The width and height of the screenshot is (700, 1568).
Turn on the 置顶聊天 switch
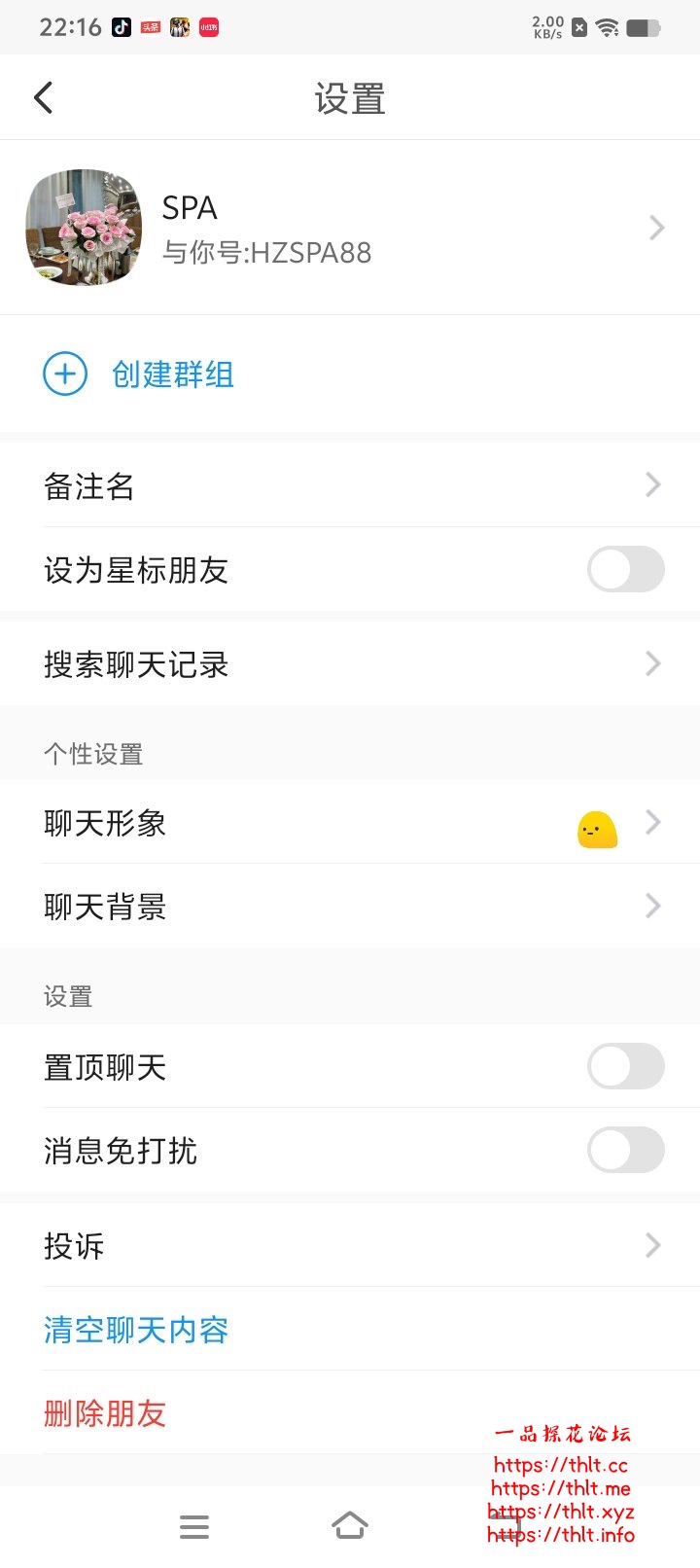(x=625, y=1066)
